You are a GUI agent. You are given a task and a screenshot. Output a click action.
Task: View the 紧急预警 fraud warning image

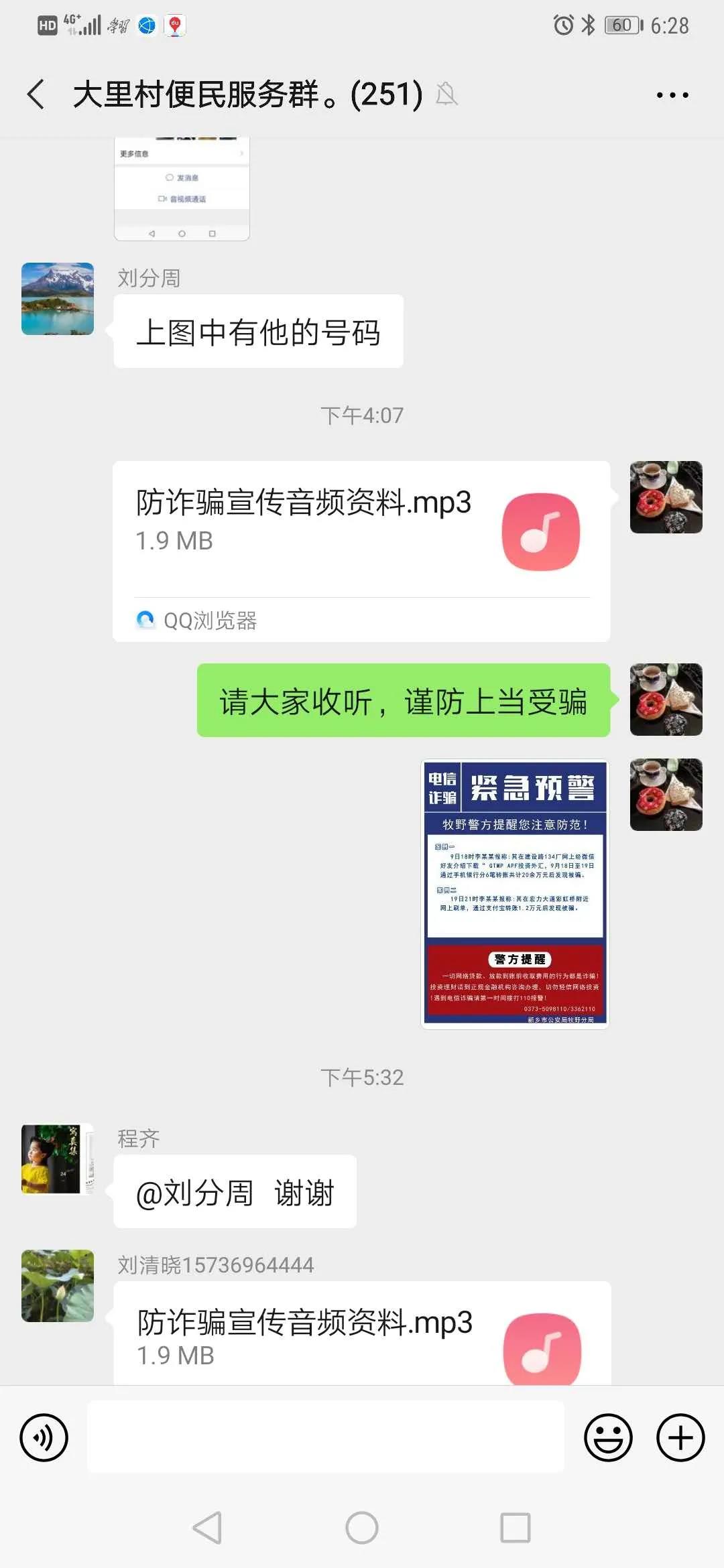point(515,894)
